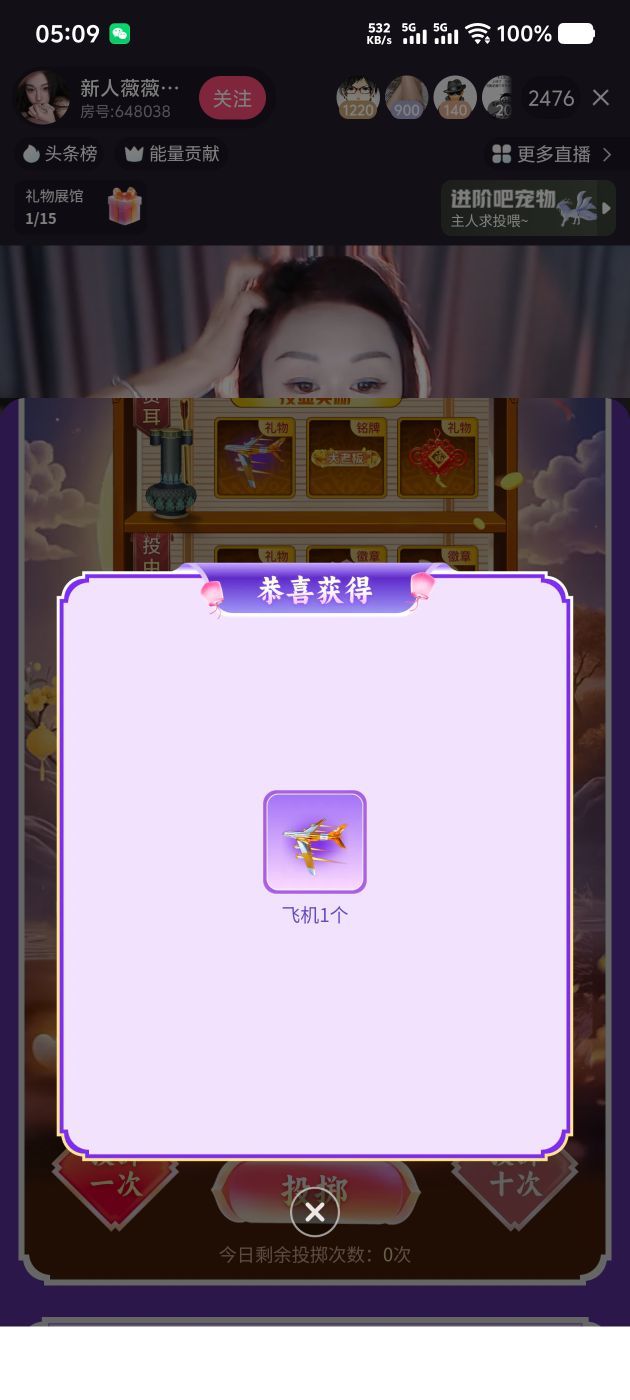Open the 进阶吧宠物 banner
This screenshot has height=1400, width=630.
[x=527, y=207]
